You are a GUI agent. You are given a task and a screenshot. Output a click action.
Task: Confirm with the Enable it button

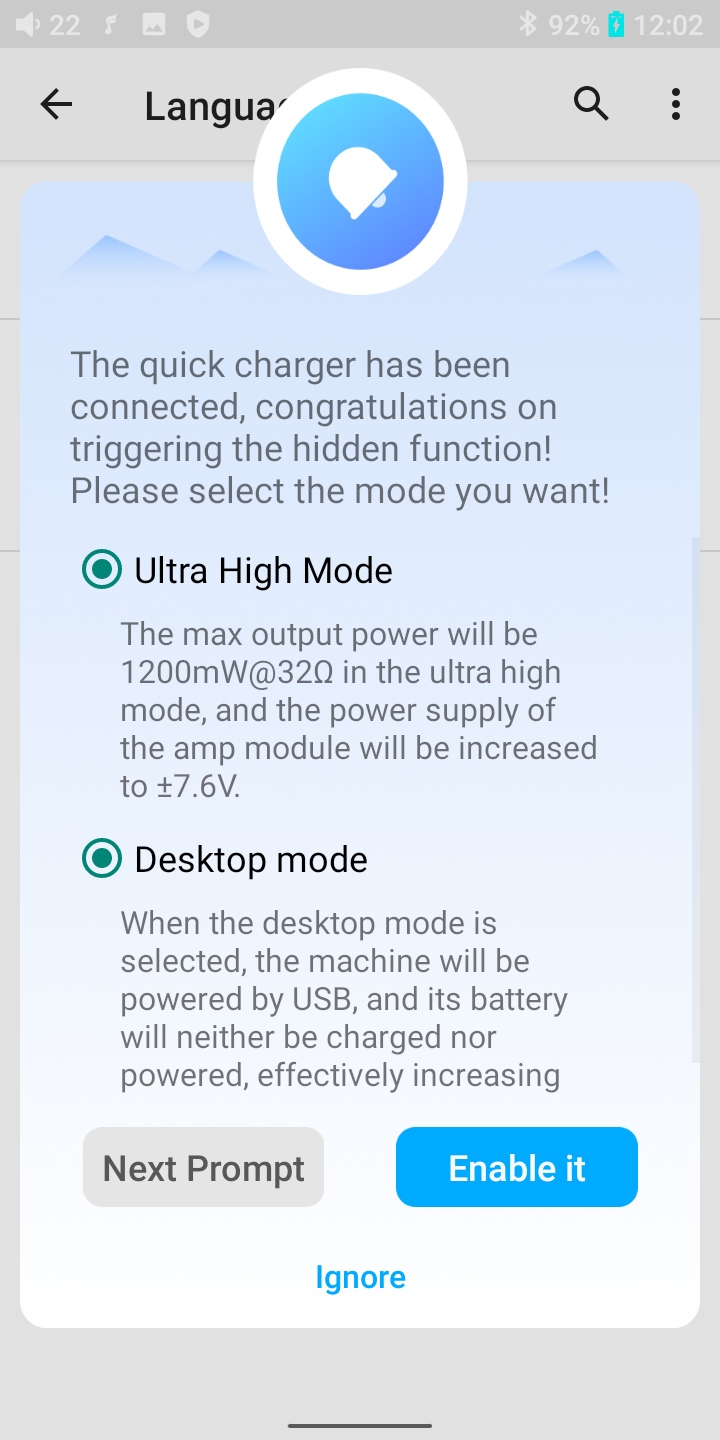517,1168
